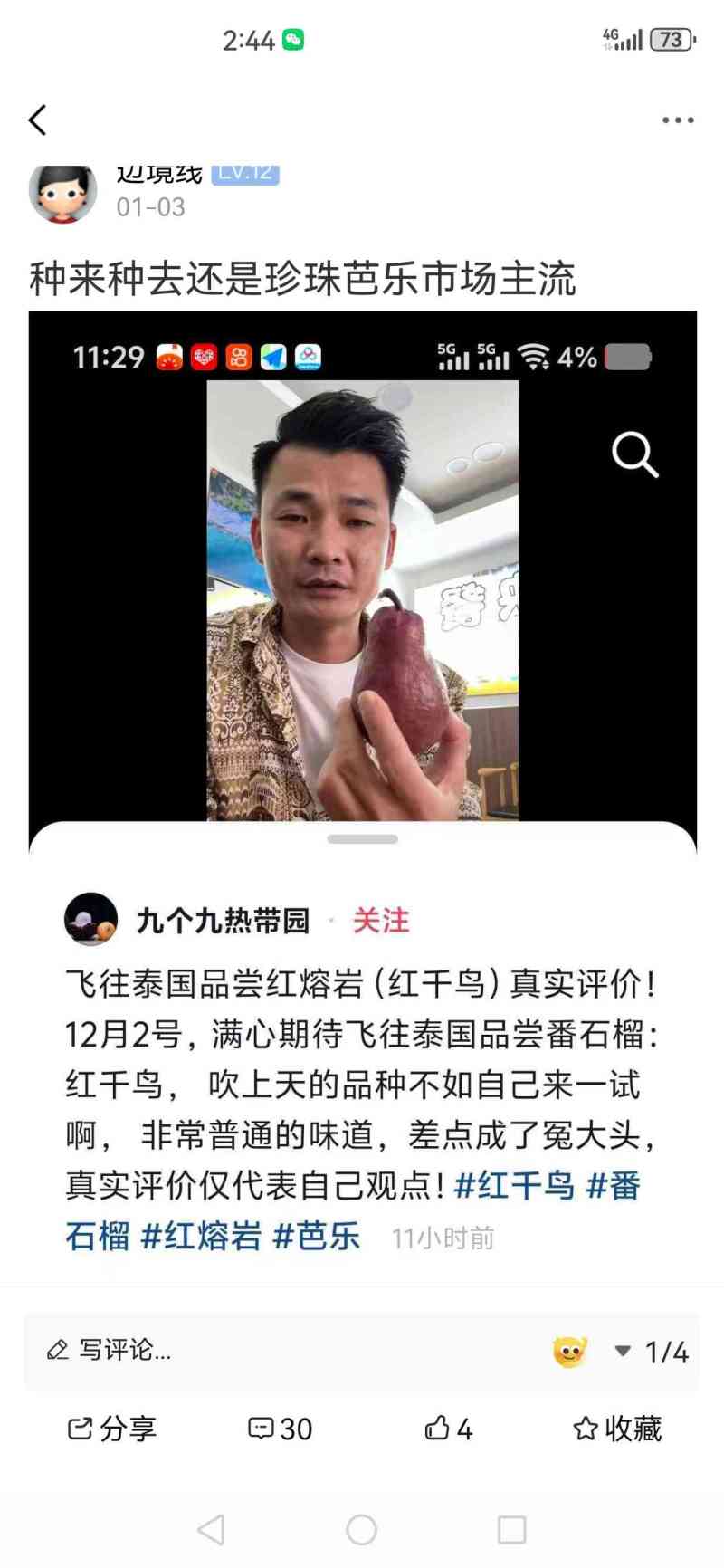Tap the system home button
Image resolution: width=724 pixels, height=1568 pixels.
pyautogui.click(x=361, y=1530)
